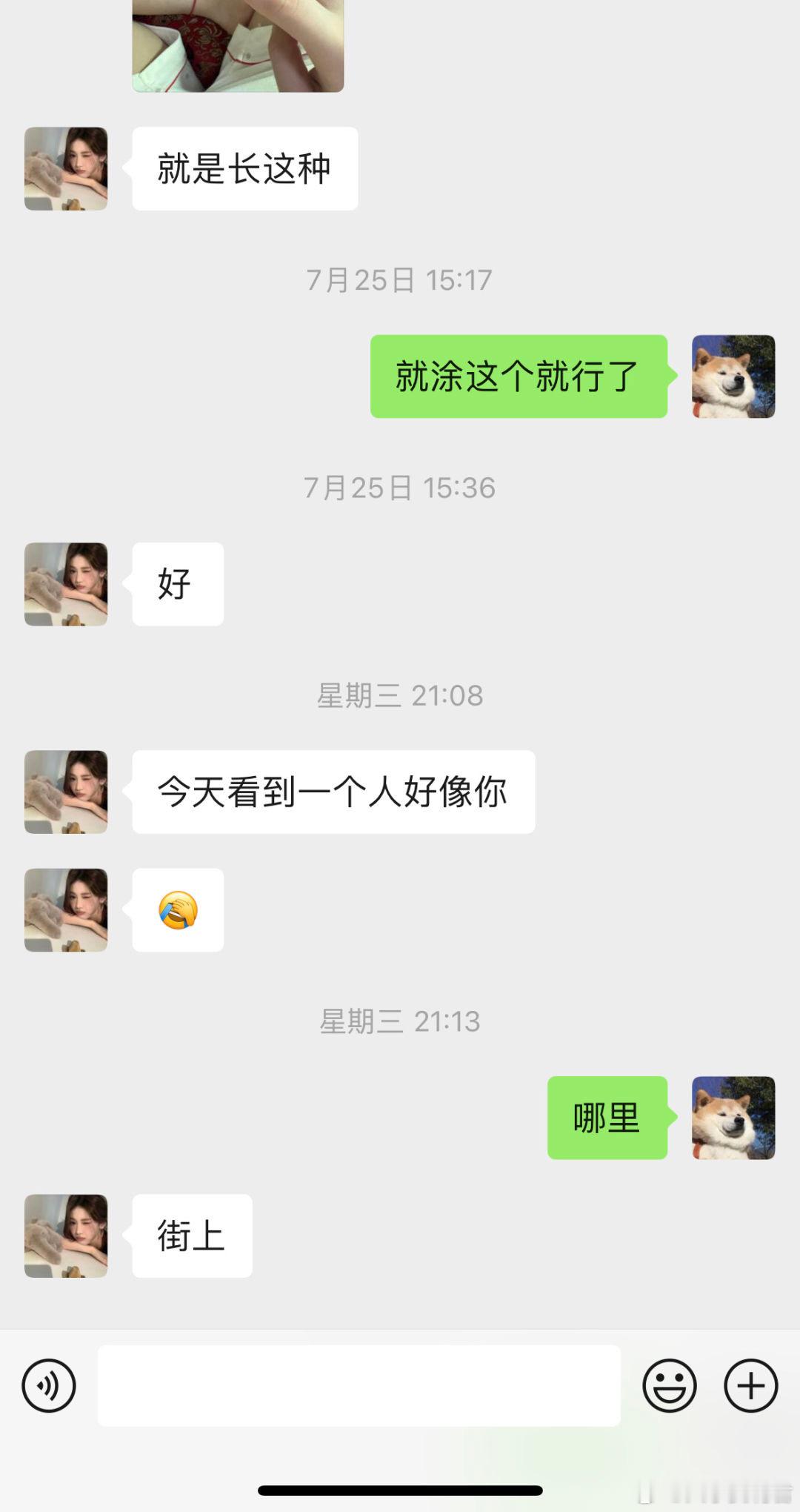Tap the 星期三 21:13 timestamp label

click(400, 1021)
